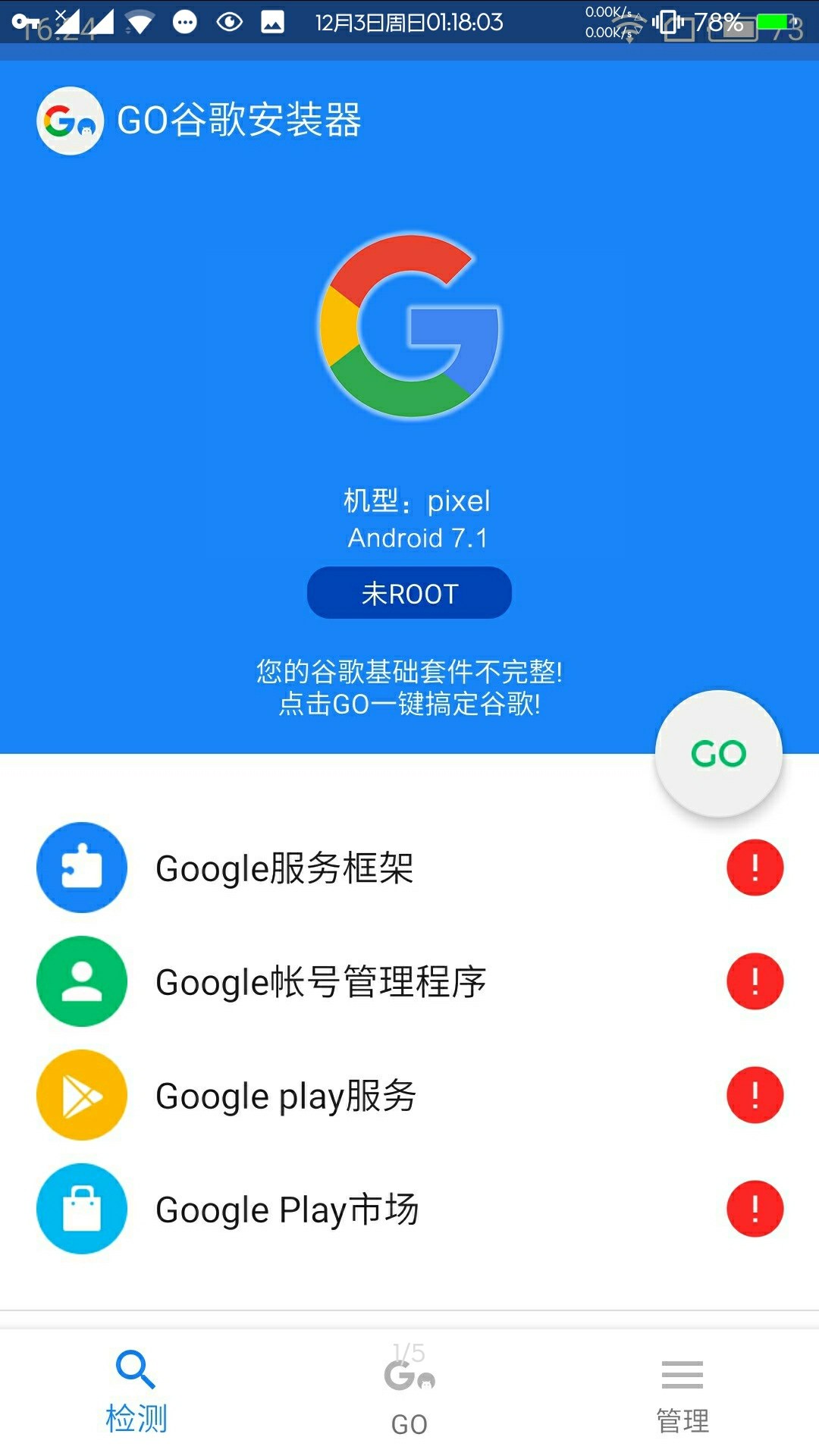The image size is (819, 1456).
Task: Tap the large Google G logo
Action: [x=409, y=334]
